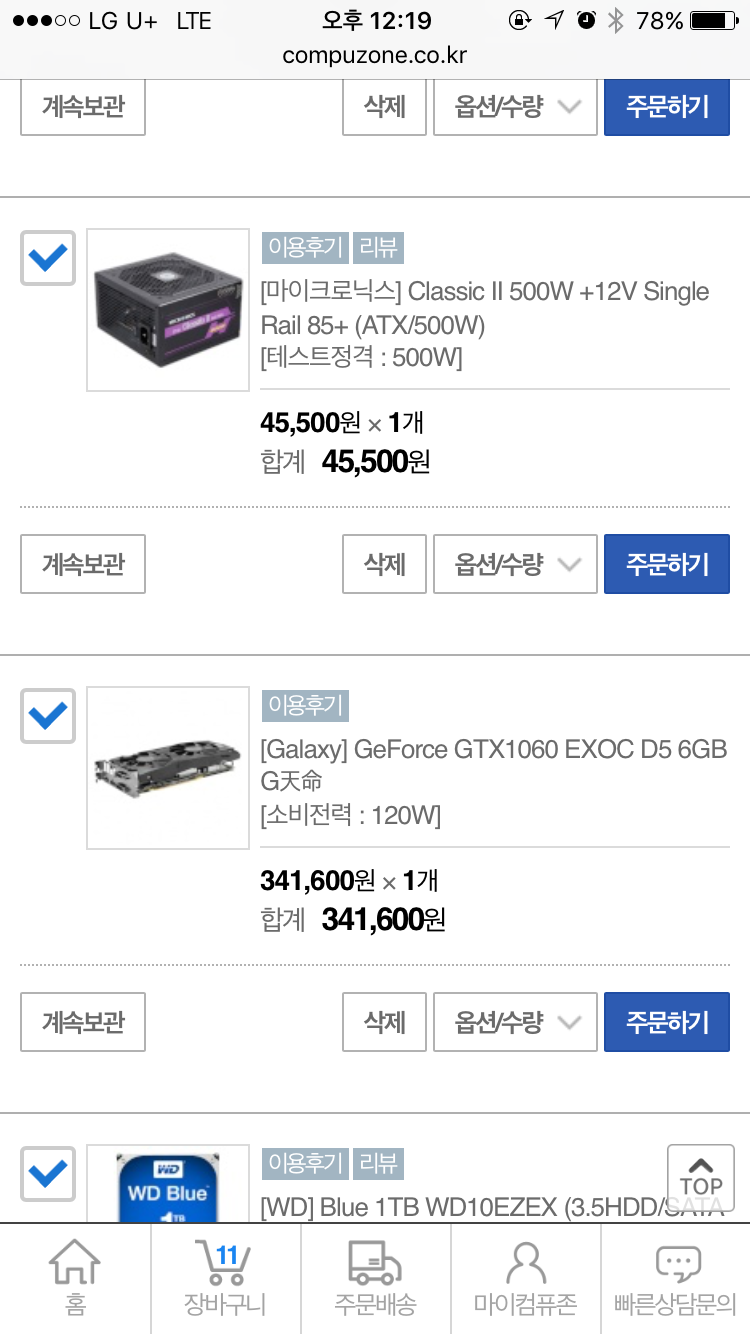Delete the Galaxy GTX1060 from cart
The image size is (750, 1334).
tap(385, 1022)
